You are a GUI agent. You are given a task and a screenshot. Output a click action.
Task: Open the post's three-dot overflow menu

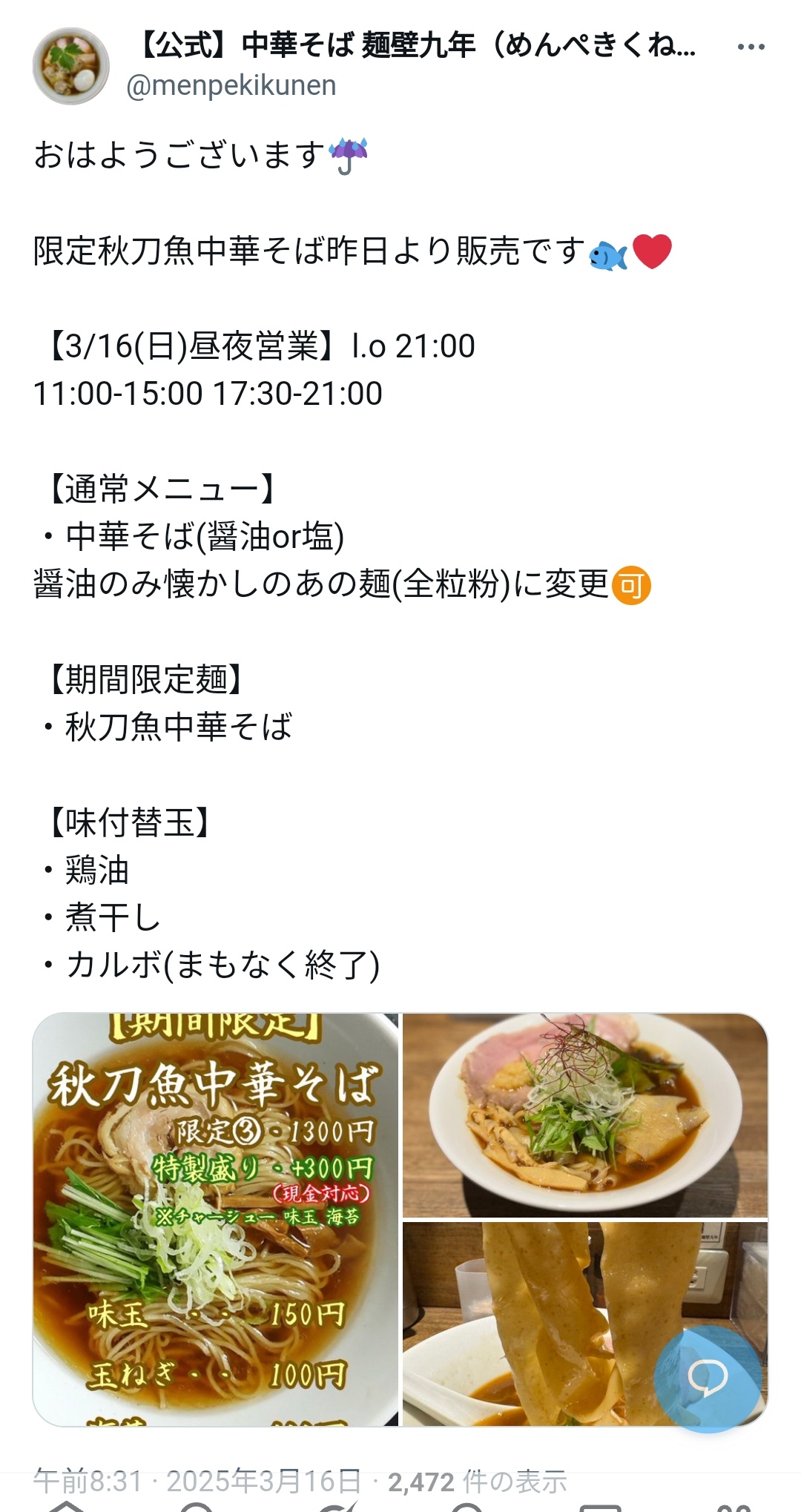pos(751,47)
